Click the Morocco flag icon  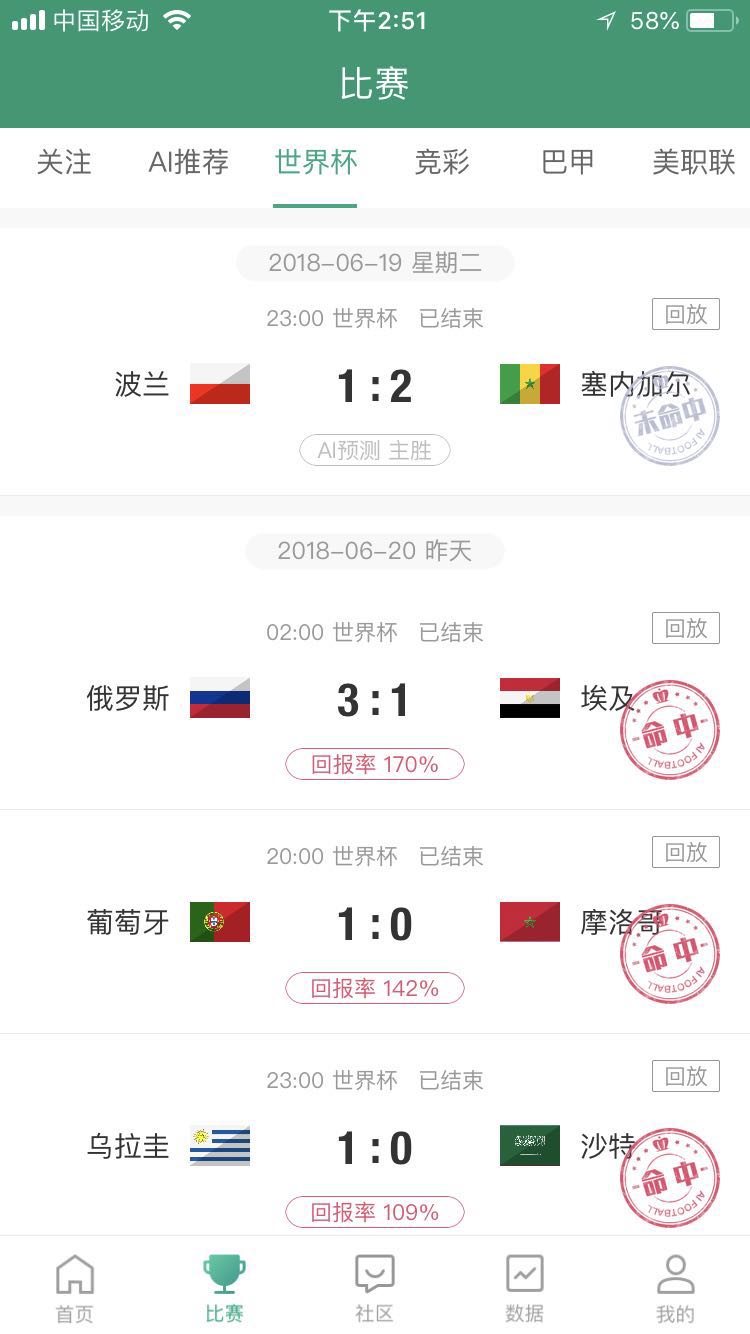click(x=529, y=922)
